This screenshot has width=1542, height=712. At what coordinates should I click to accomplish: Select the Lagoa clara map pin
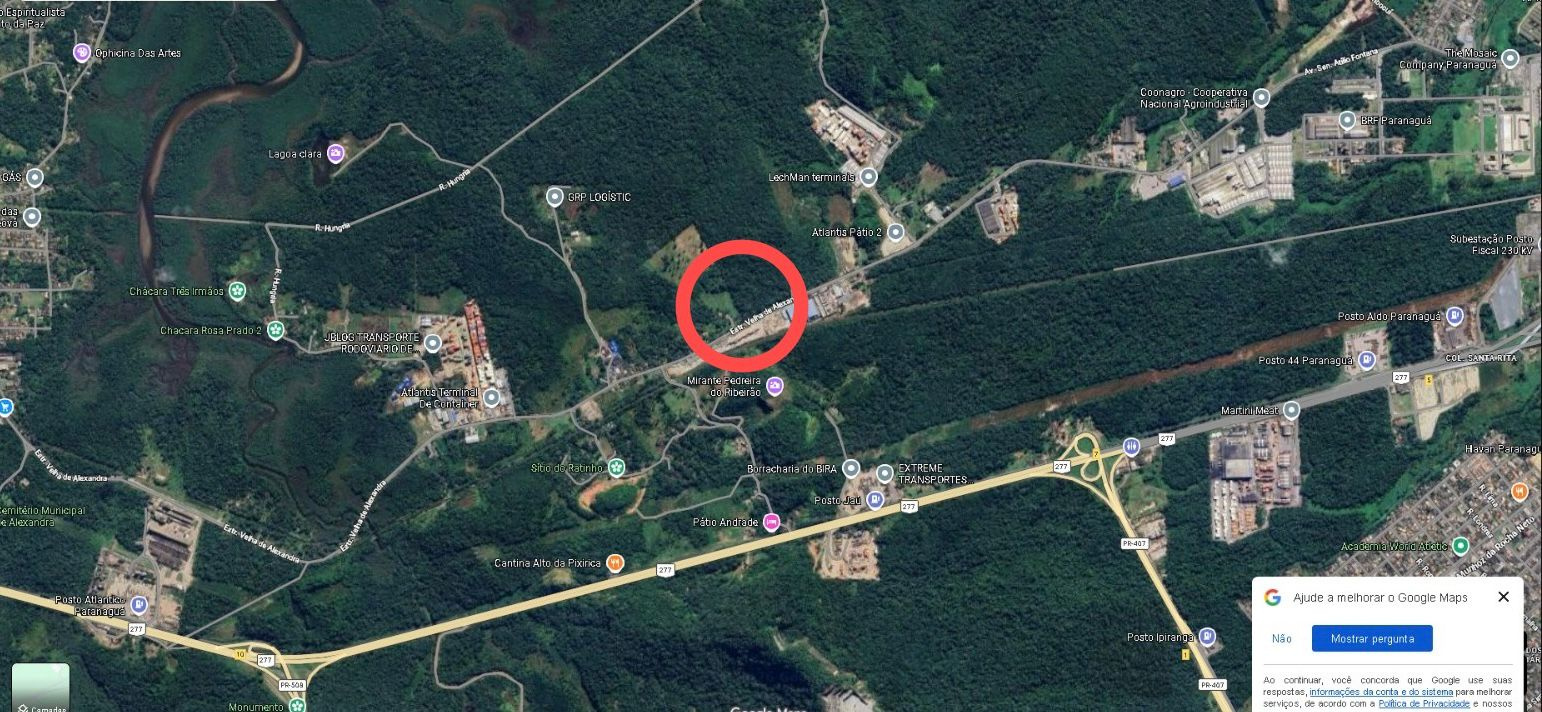[336, 153]
